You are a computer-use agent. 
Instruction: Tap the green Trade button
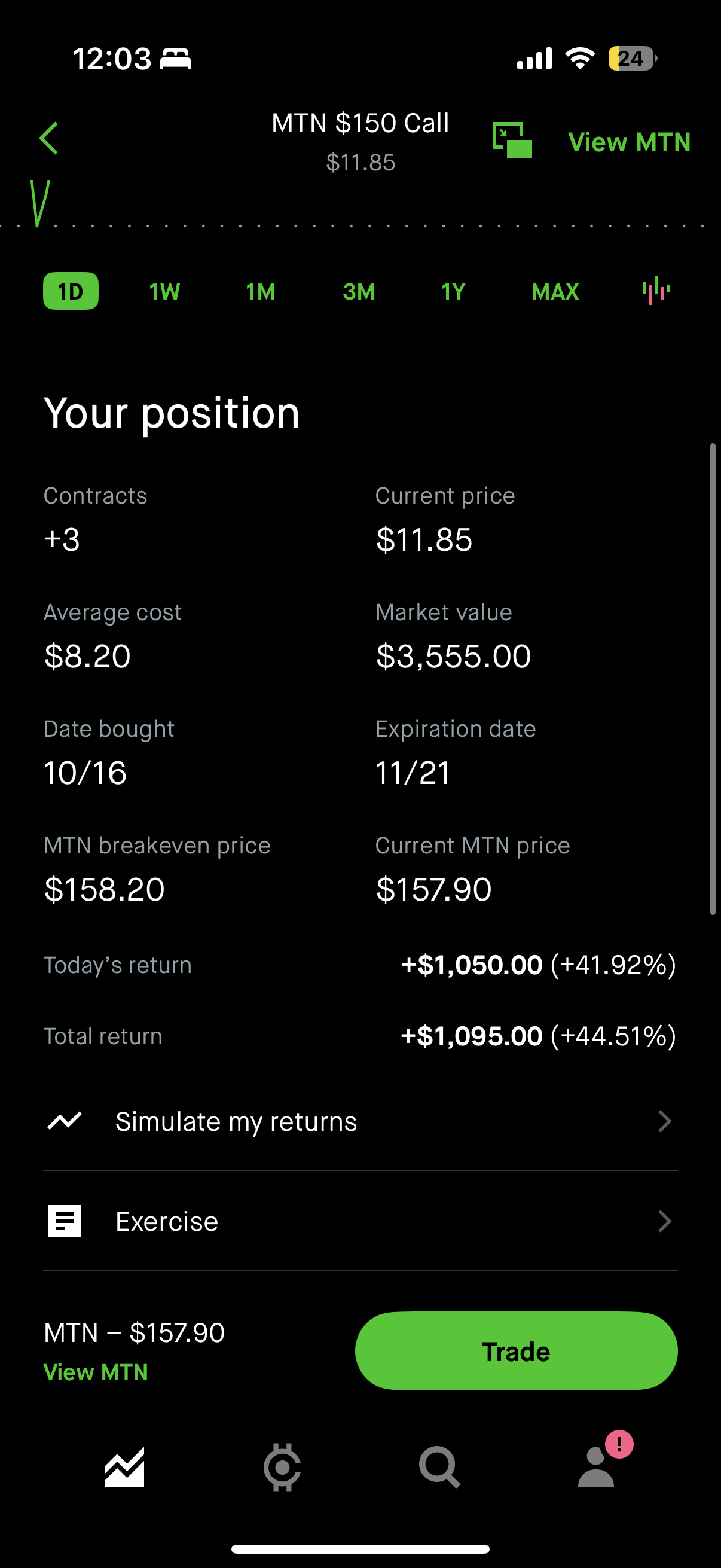[x=515, y=1351]
